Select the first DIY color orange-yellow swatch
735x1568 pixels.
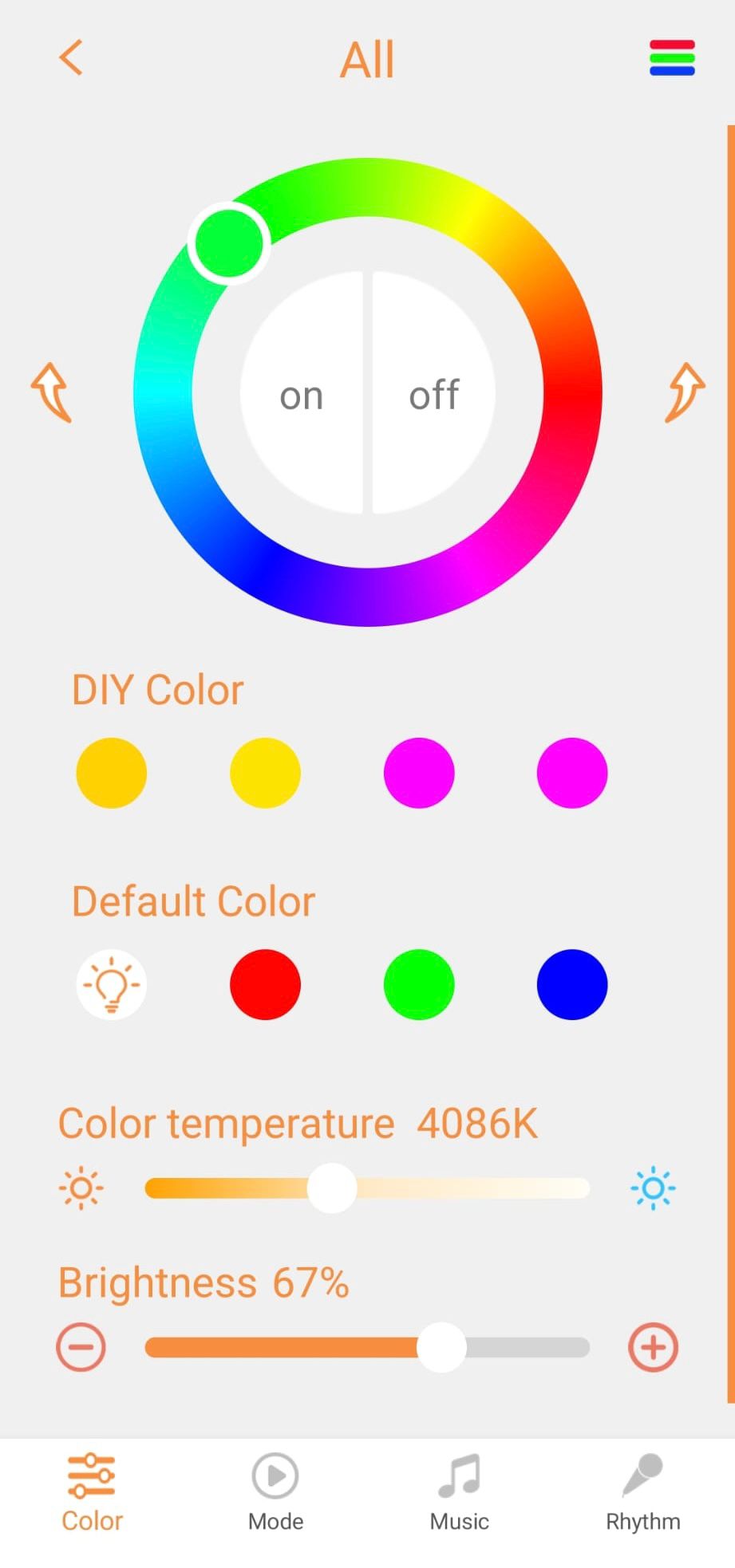point(112,773)
